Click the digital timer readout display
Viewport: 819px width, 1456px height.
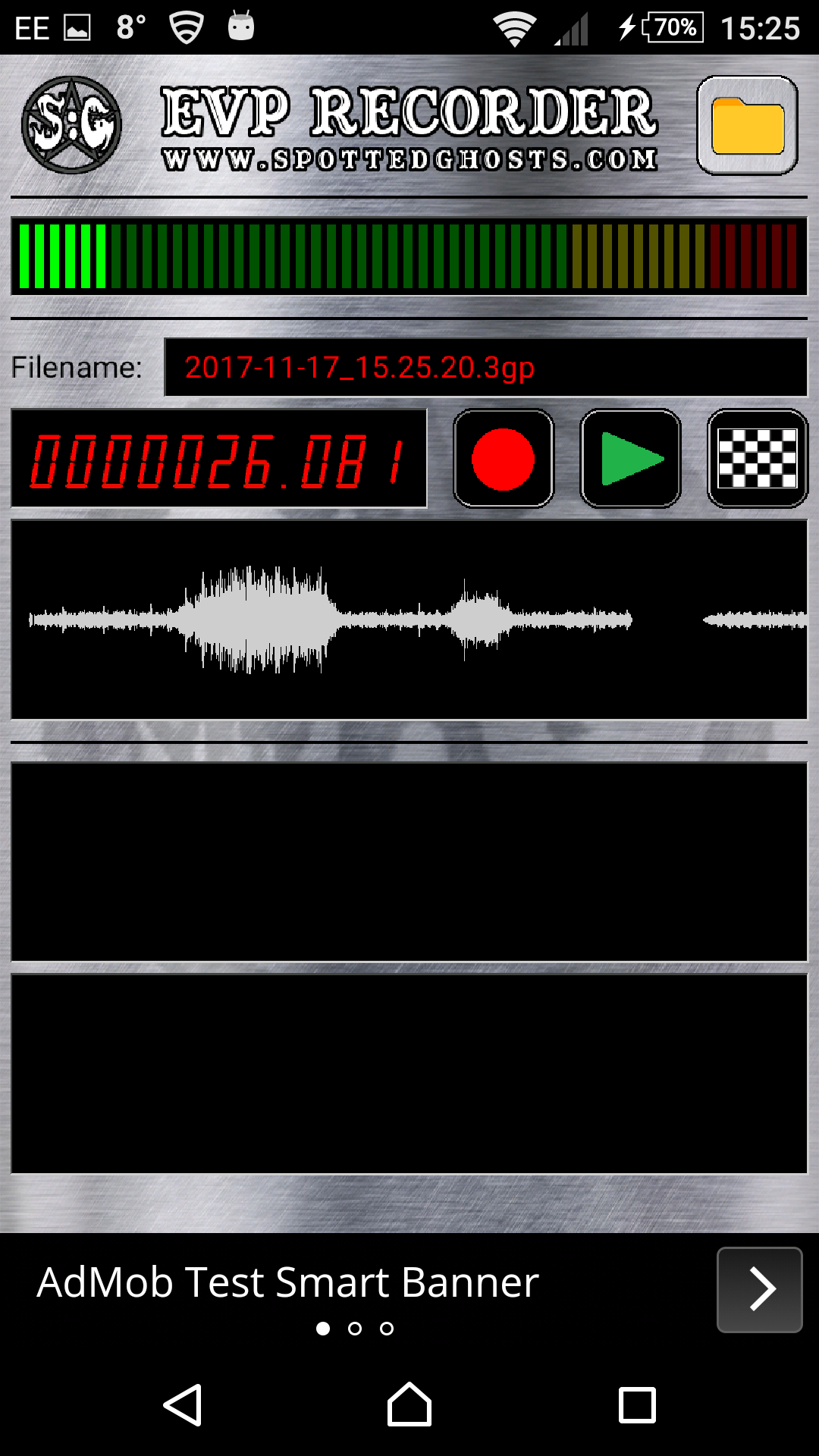(x=218, y=457)
